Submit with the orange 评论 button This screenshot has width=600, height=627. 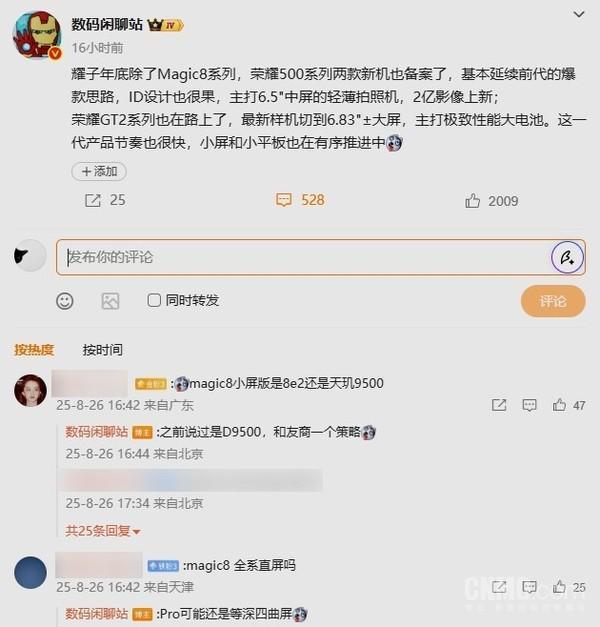553,300
